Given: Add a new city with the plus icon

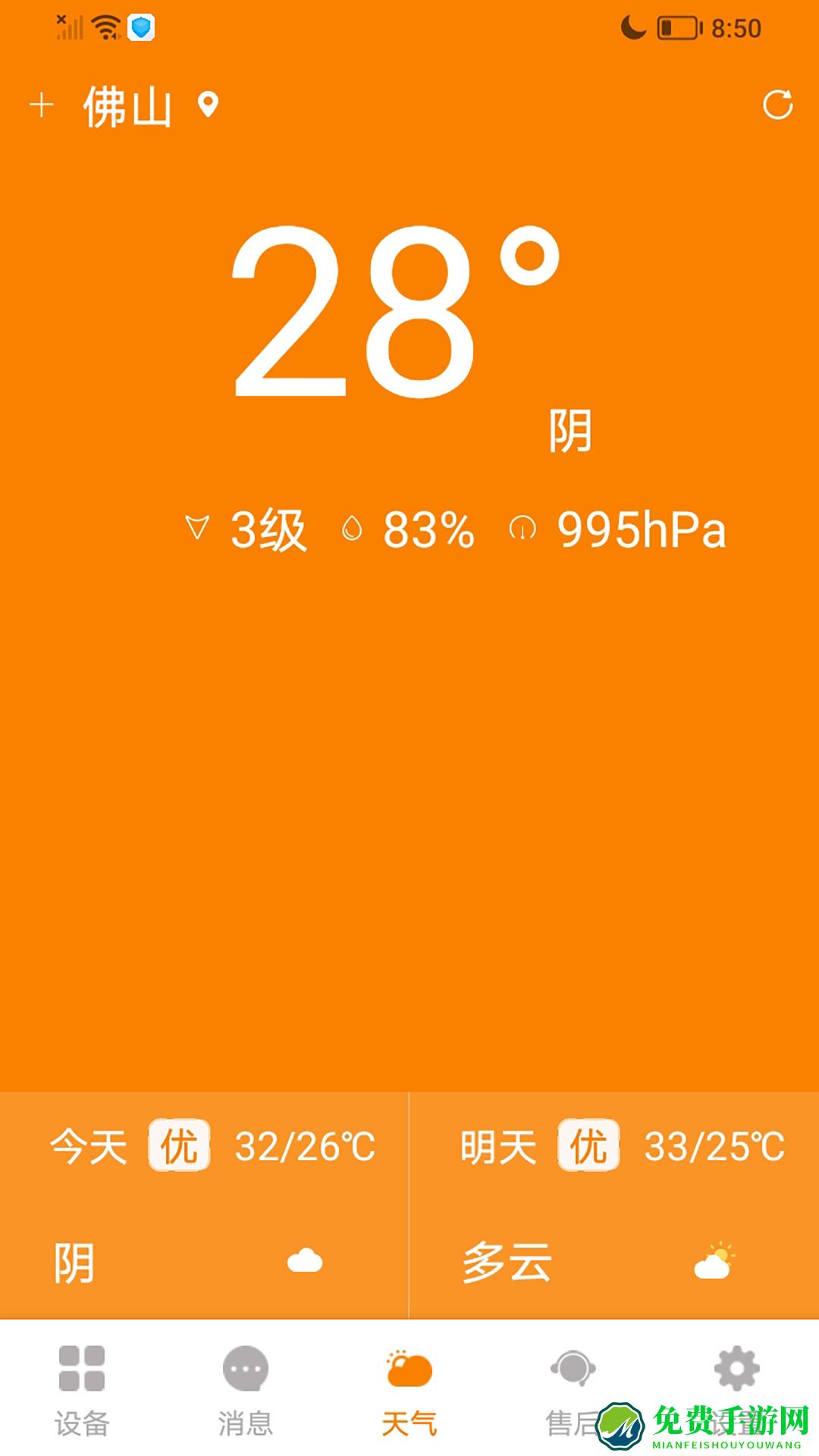Looking at the screenshot, I should coord(42,105).
